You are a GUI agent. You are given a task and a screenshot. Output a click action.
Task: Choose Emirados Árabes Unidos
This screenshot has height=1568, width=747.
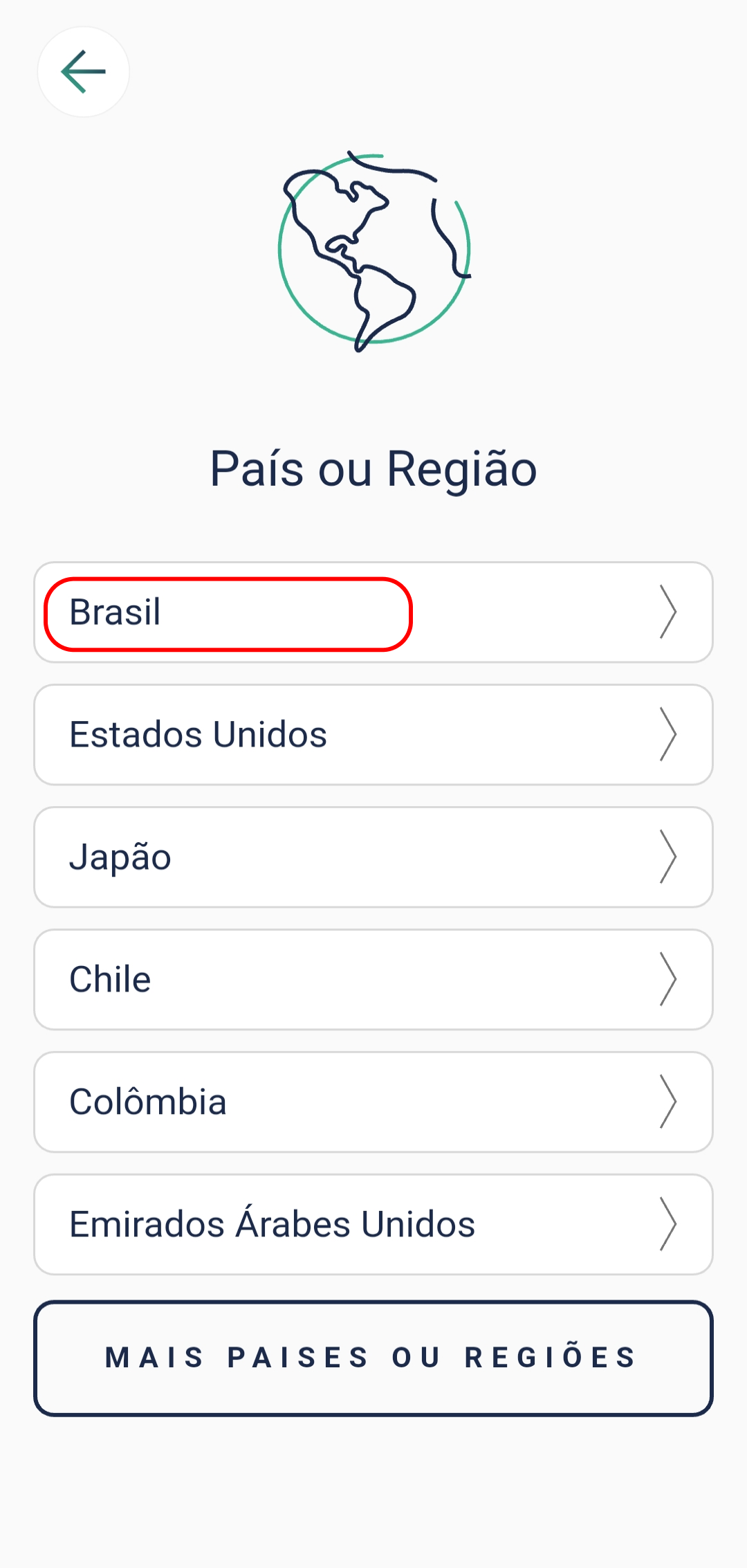pos(373,1225)
